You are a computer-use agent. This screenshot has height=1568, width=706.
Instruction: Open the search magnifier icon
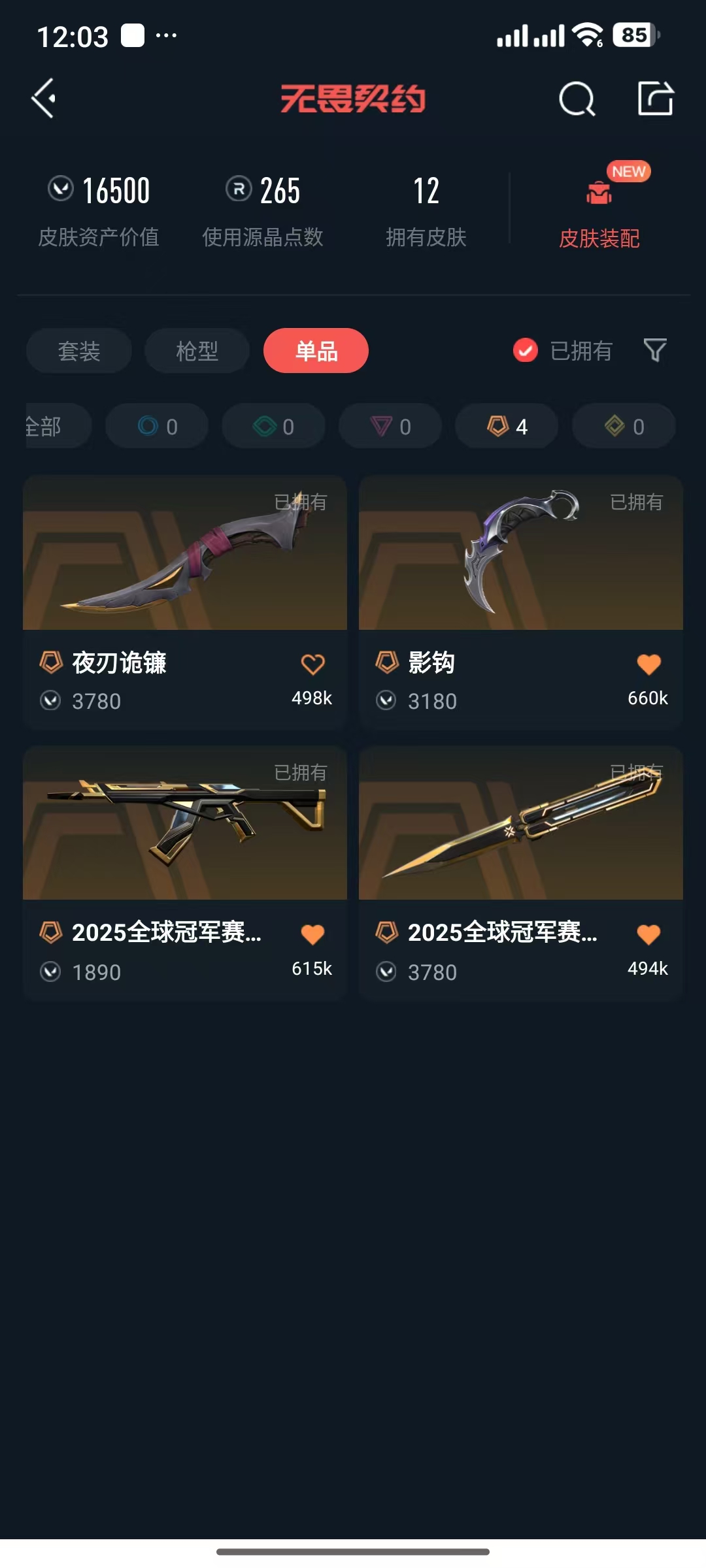(x=577, y=99)
